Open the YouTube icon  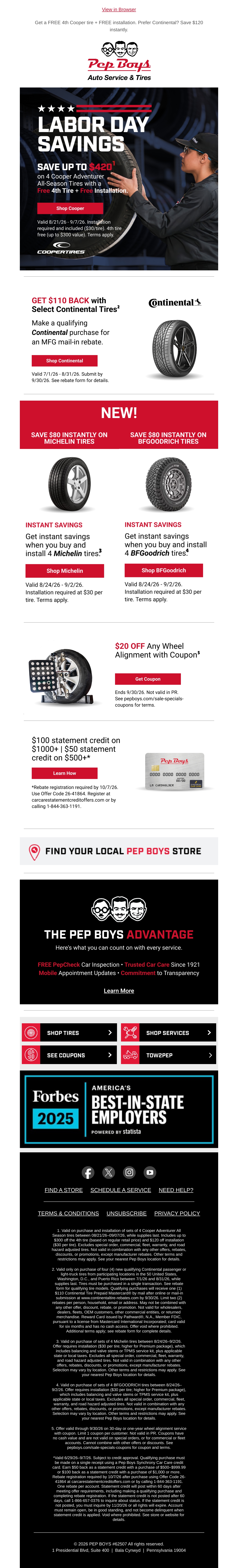[x=150, y=1172]
